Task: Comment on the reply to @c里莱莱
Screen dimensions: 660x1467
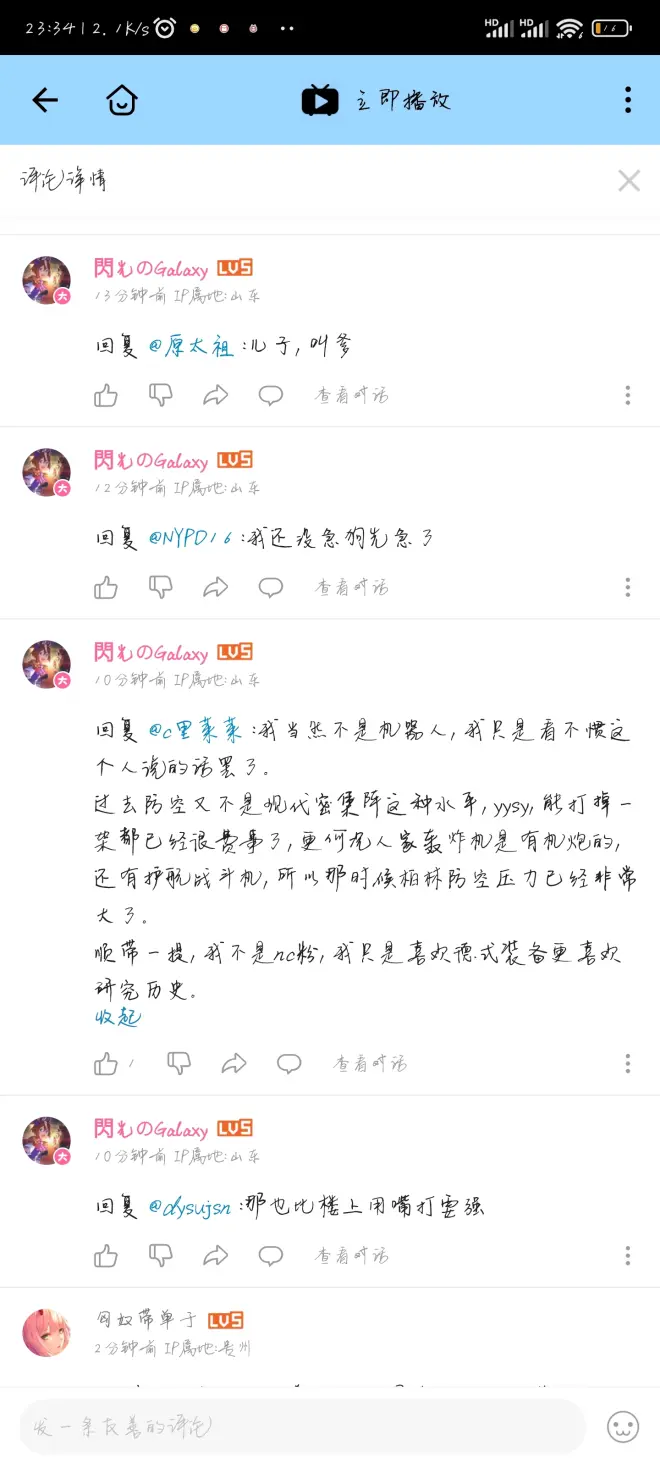Action: point(289,1063)
